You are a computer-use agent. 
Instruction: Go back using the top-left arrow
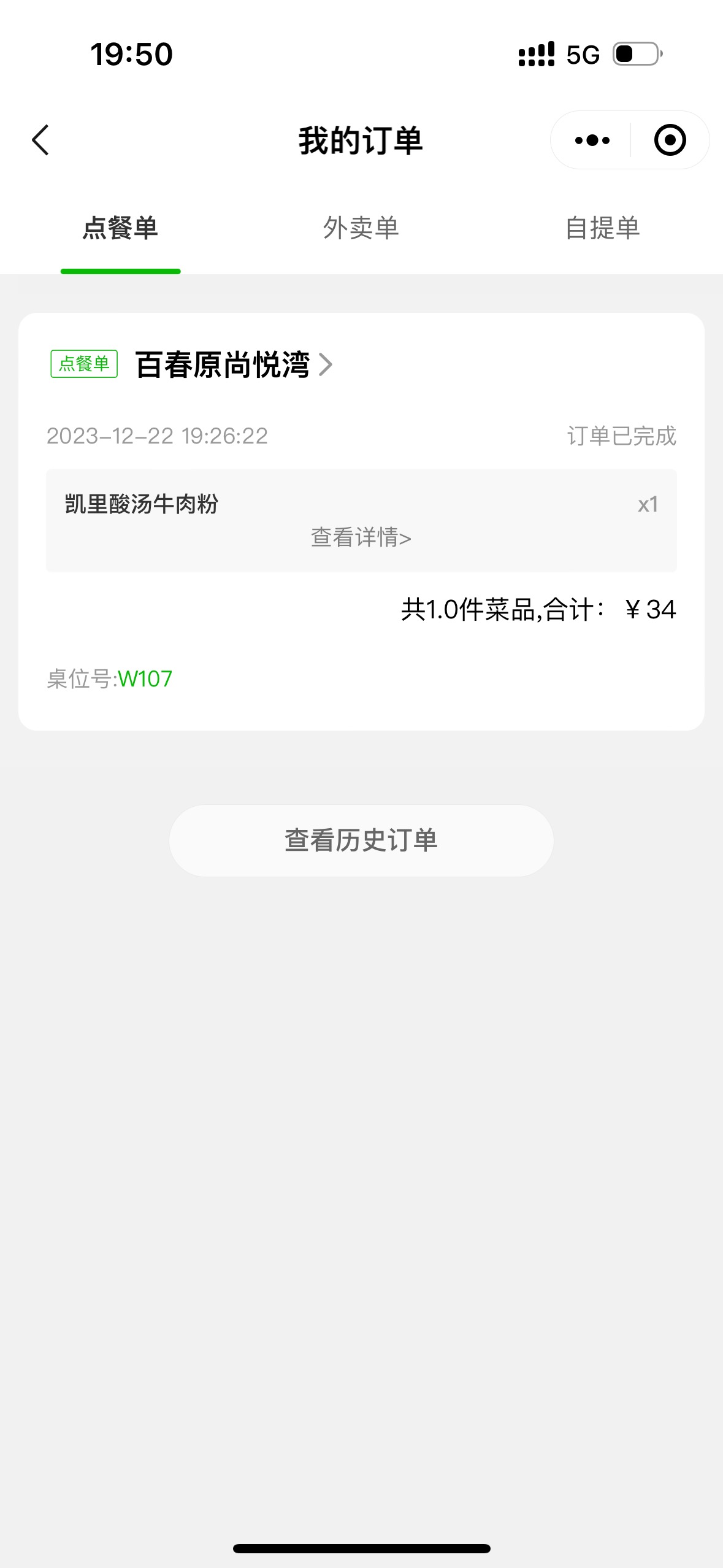pyautogui.click(x=40, y=140)
